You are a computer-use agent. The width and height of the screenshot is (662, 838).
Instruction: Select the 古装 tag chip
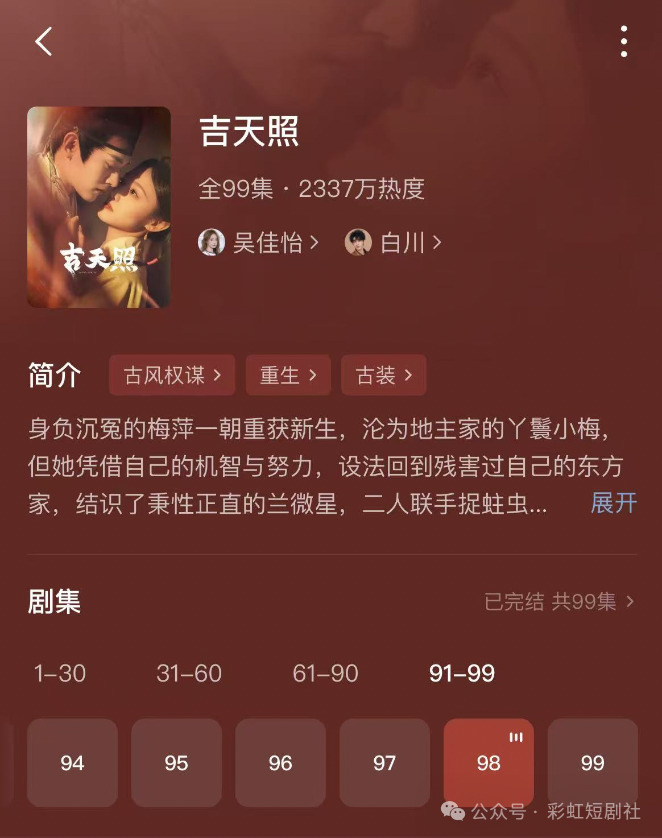coord(384,375)
